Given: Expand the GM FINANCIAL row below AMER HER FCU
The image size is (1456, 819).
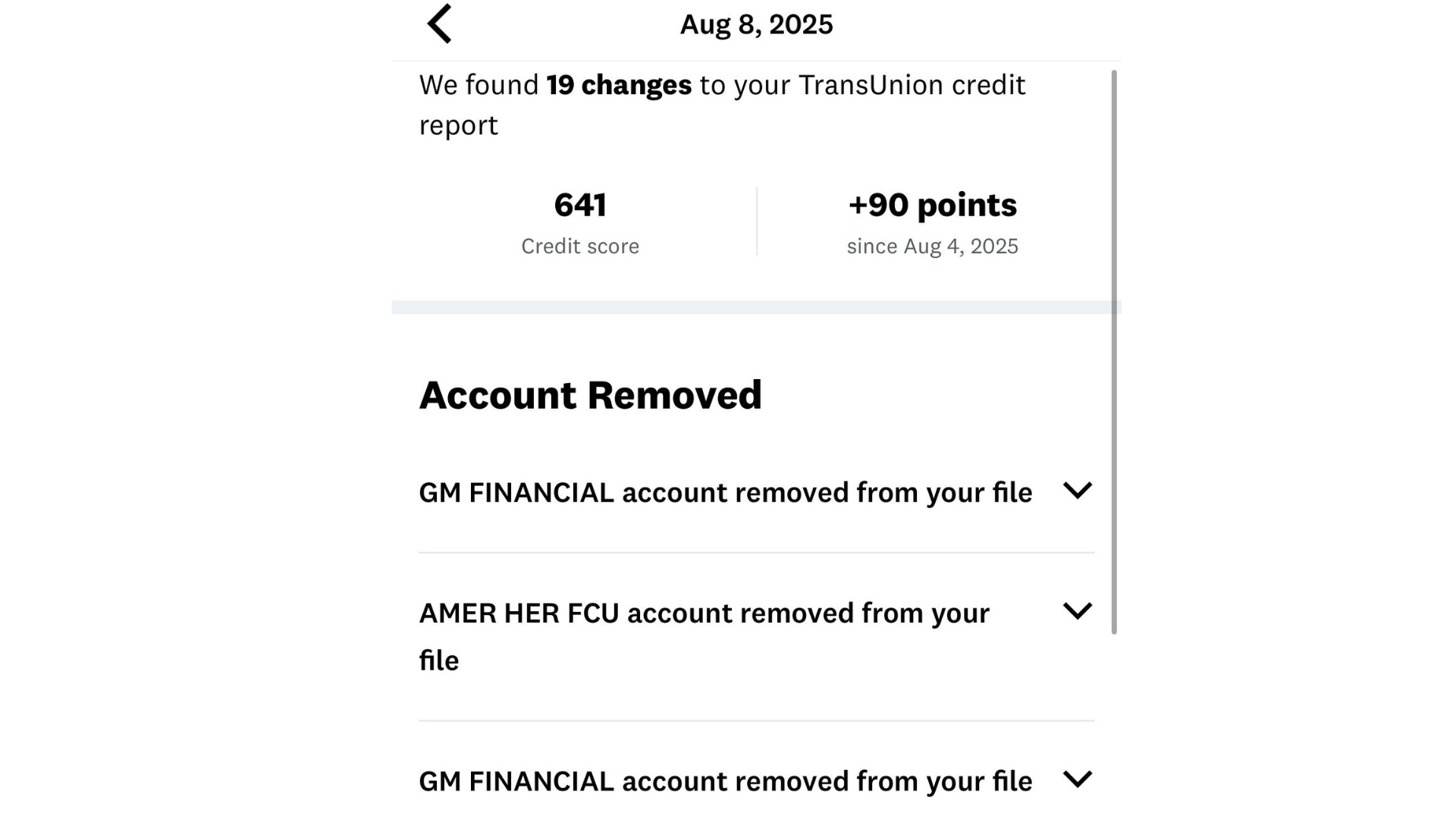Looking at the screenshot, I should tap(1077, 780).
